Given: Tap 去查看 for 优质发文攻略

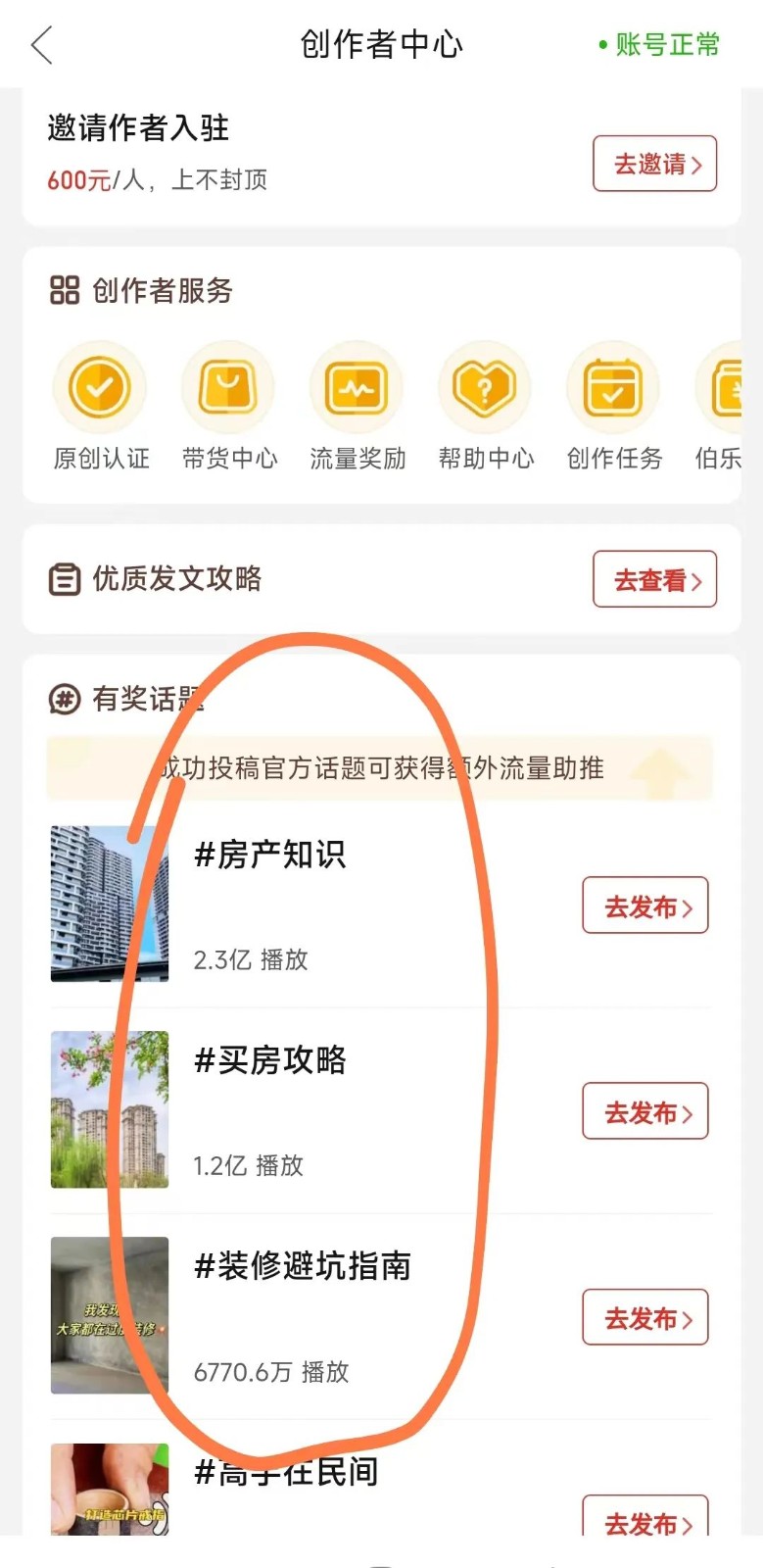Looking at the screenshot, I should 654,580.
